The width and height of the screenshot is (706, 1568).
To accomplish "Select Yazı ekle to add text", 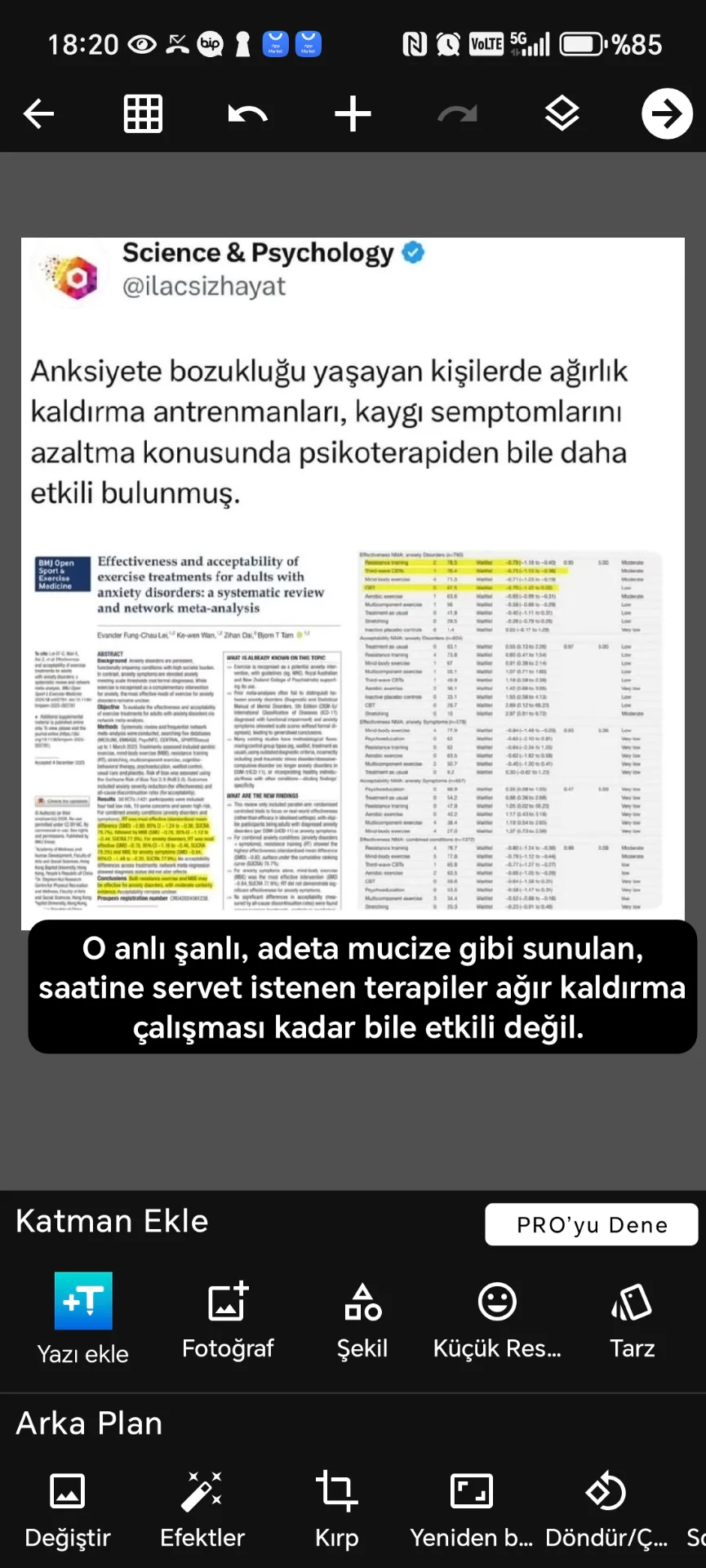I will 83,1319.
